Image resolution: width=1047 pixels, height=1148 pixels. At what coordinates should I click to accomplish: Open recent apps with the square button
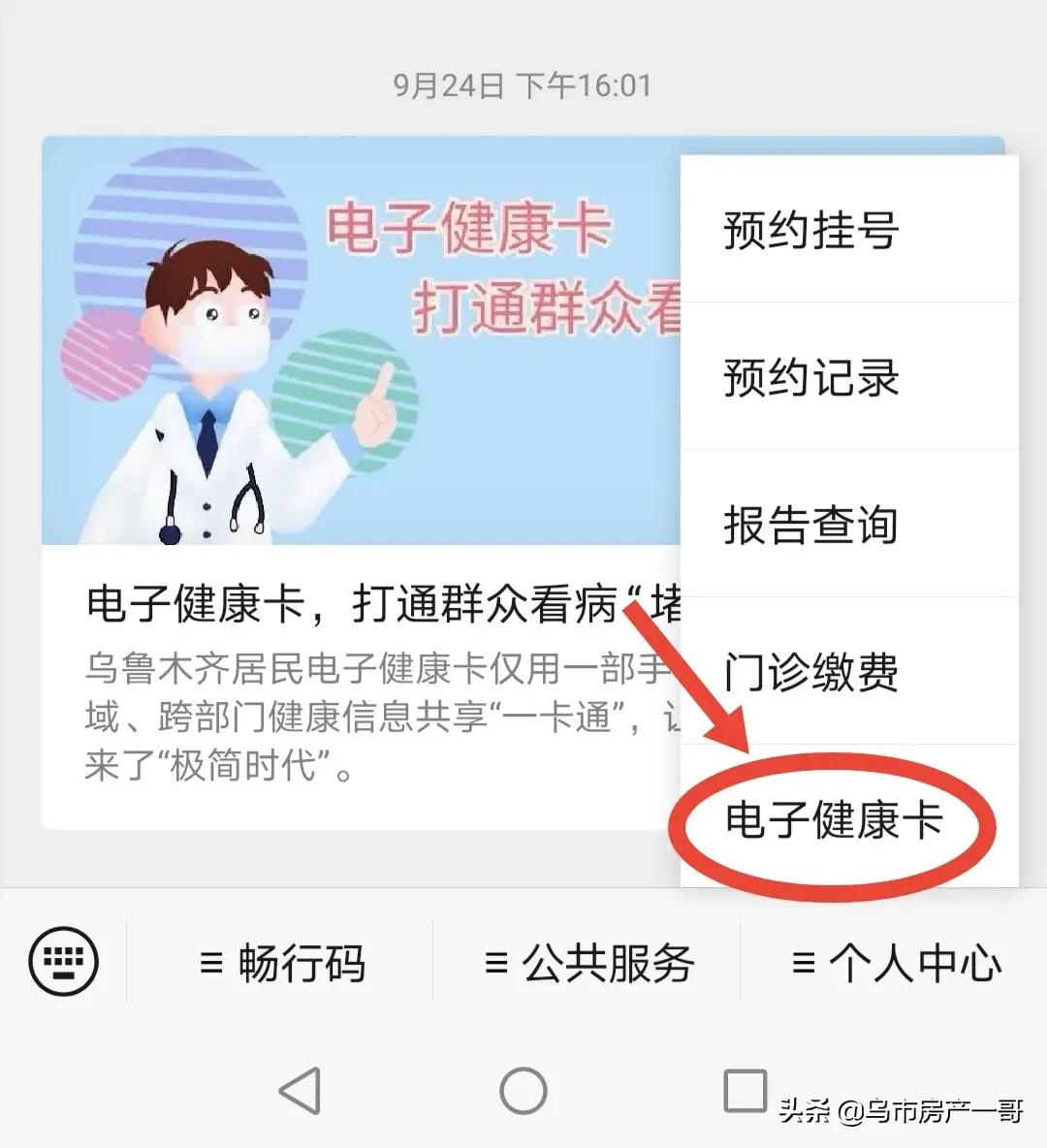(742, 1091)
